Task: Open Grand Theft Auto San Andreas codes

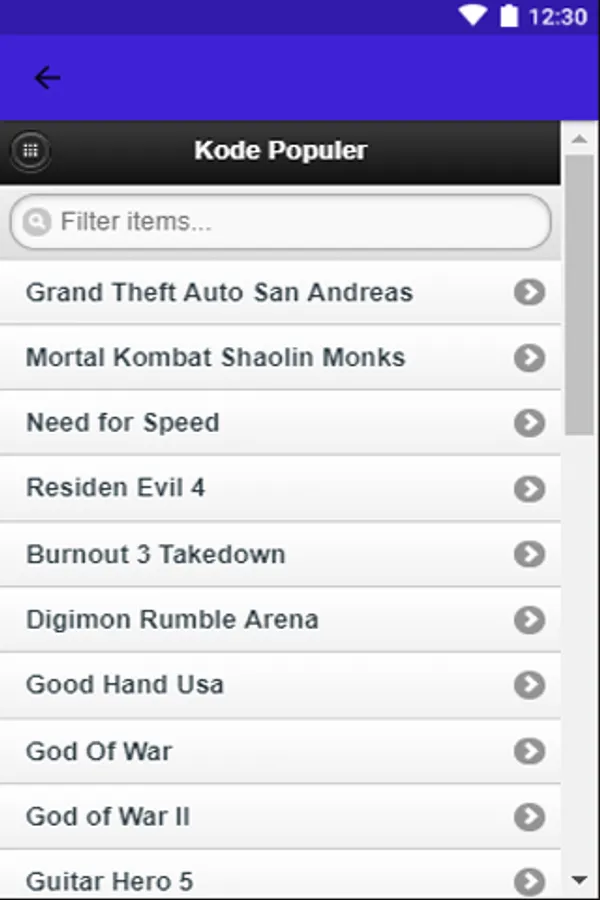Action: click(x=280, y=292)
